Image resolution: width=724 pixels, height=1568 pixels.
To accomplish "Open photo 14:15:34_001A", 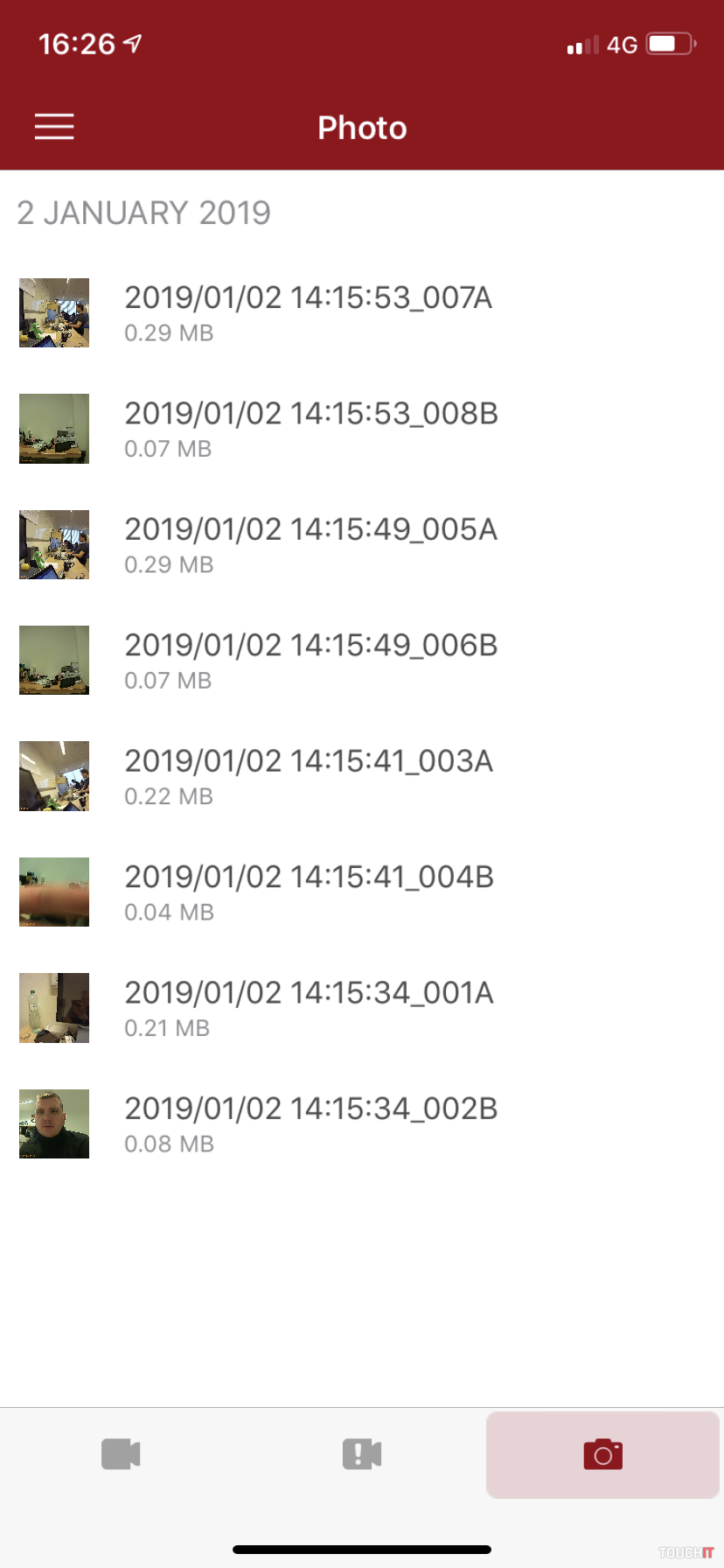I will click(x=308, y=1008).
